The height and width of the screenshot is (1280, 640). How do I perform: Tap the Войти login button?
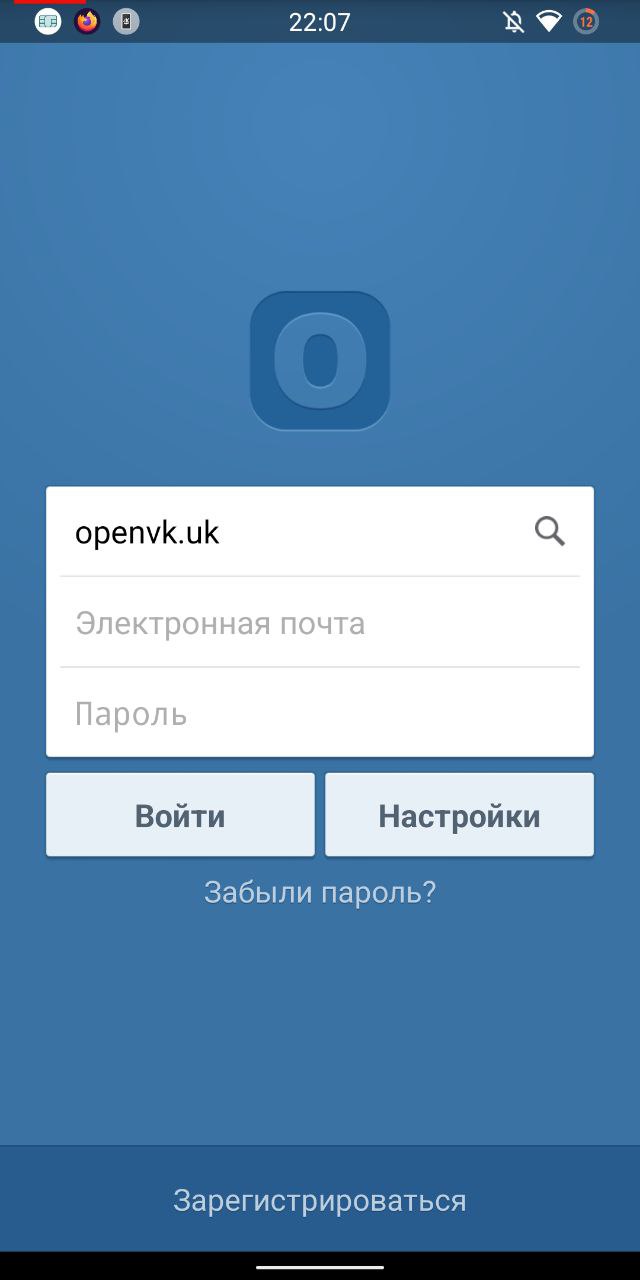(x=180, y=815)
